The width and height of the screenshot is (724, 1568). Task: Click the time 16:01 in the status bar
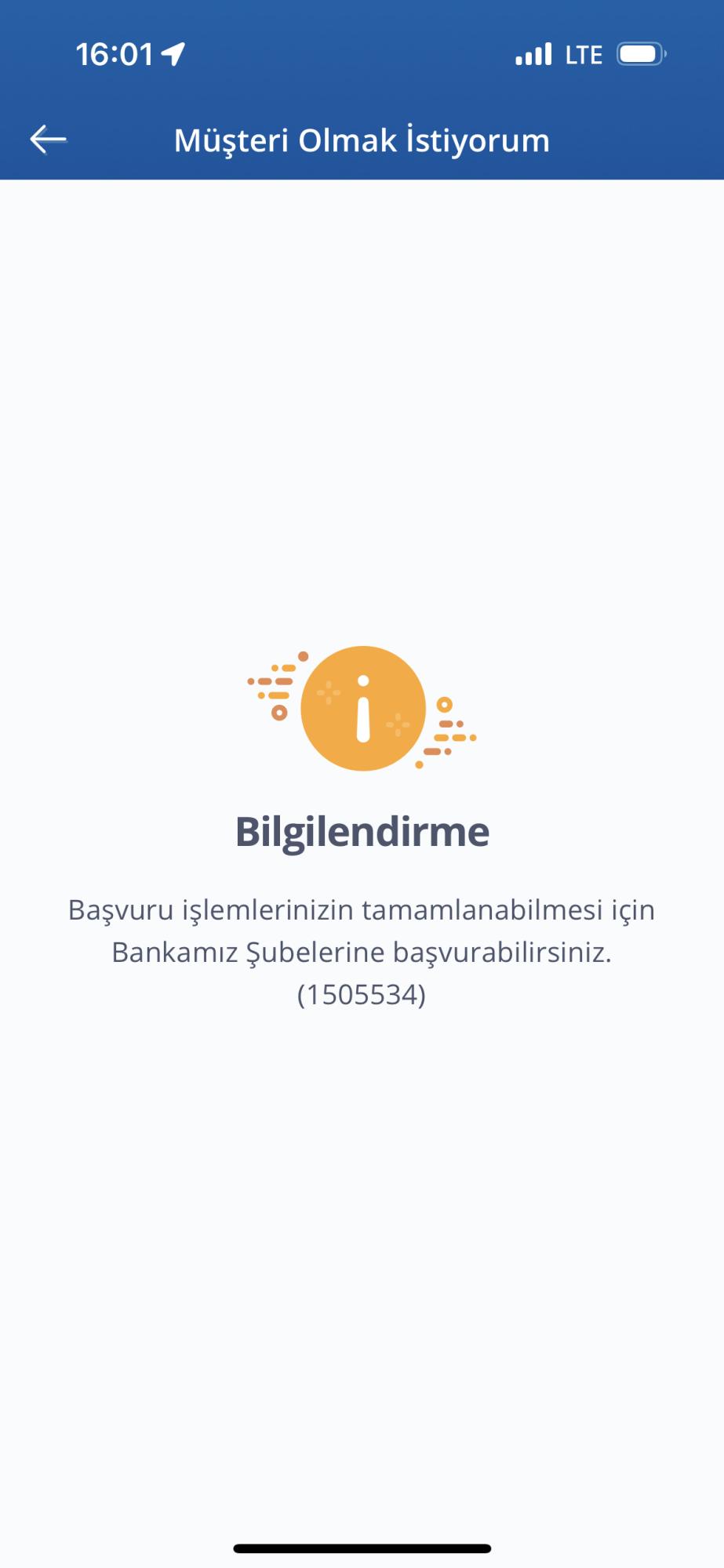pyautogui.click(x=113, y=53)
